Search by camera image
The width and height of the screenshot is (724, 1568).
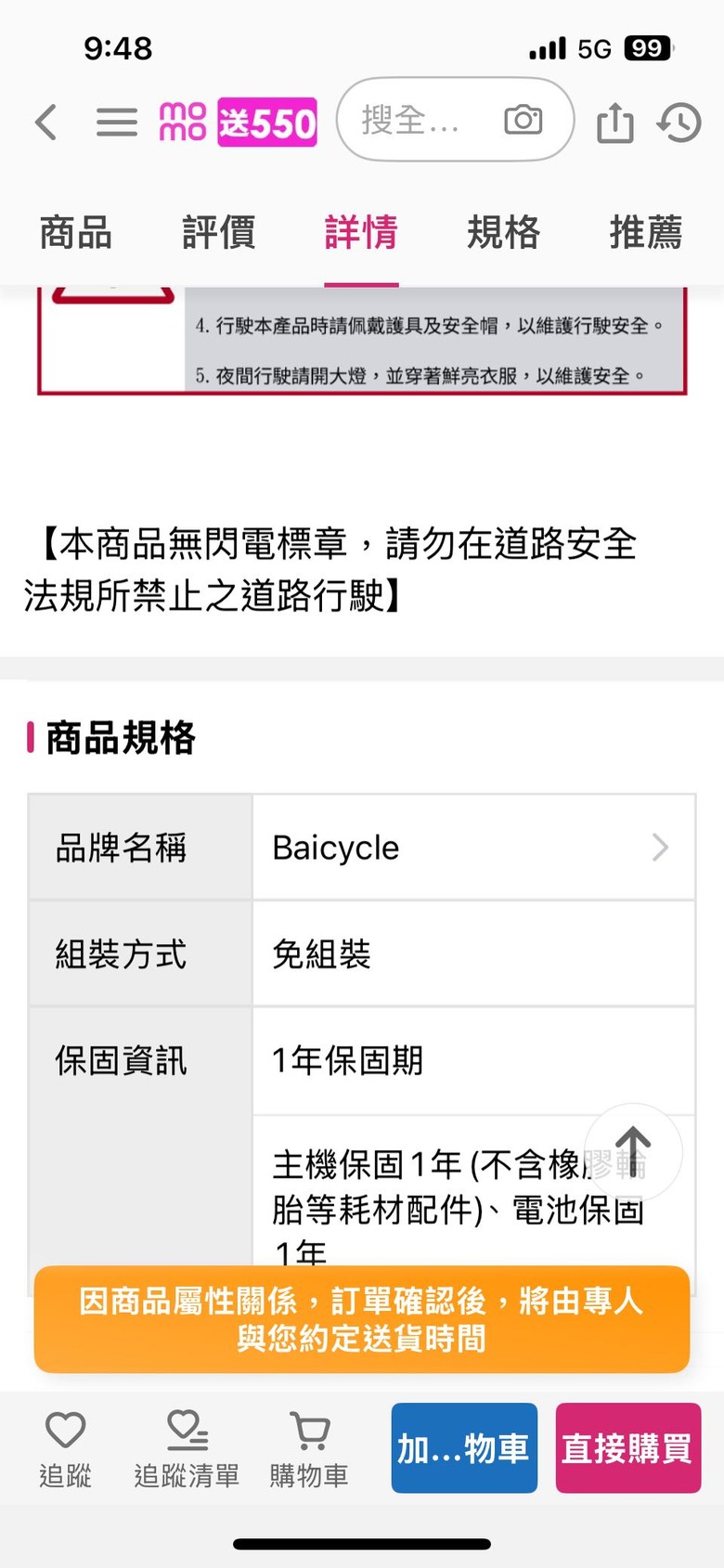tap(524, 120)
